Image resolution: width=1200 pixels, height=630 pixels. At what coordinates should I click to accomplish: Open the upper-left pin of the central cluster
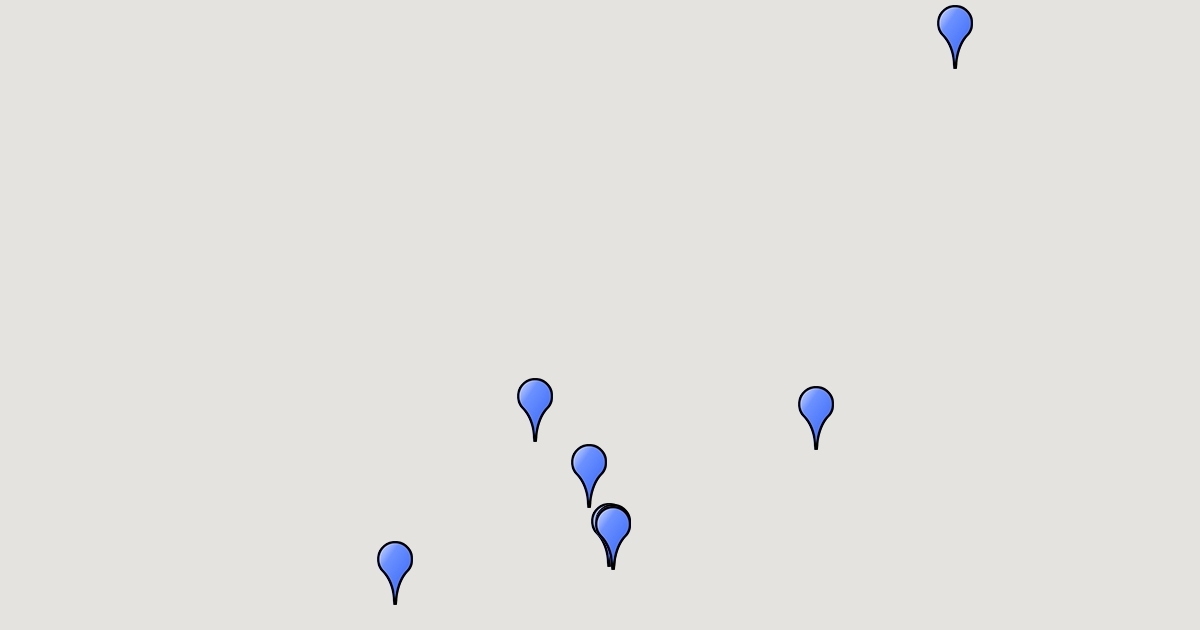point(535,399)
